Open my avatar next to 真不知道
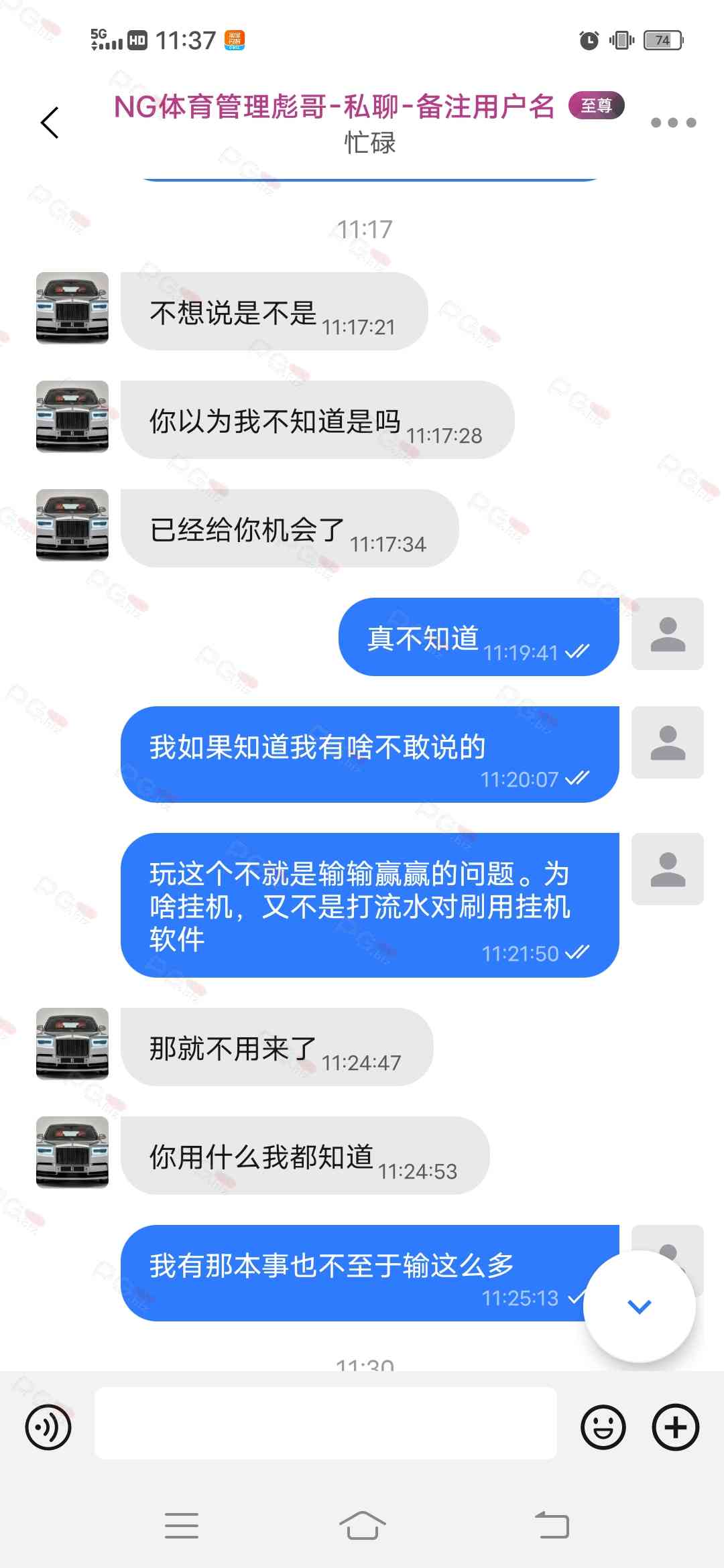 tap(668, 634)
